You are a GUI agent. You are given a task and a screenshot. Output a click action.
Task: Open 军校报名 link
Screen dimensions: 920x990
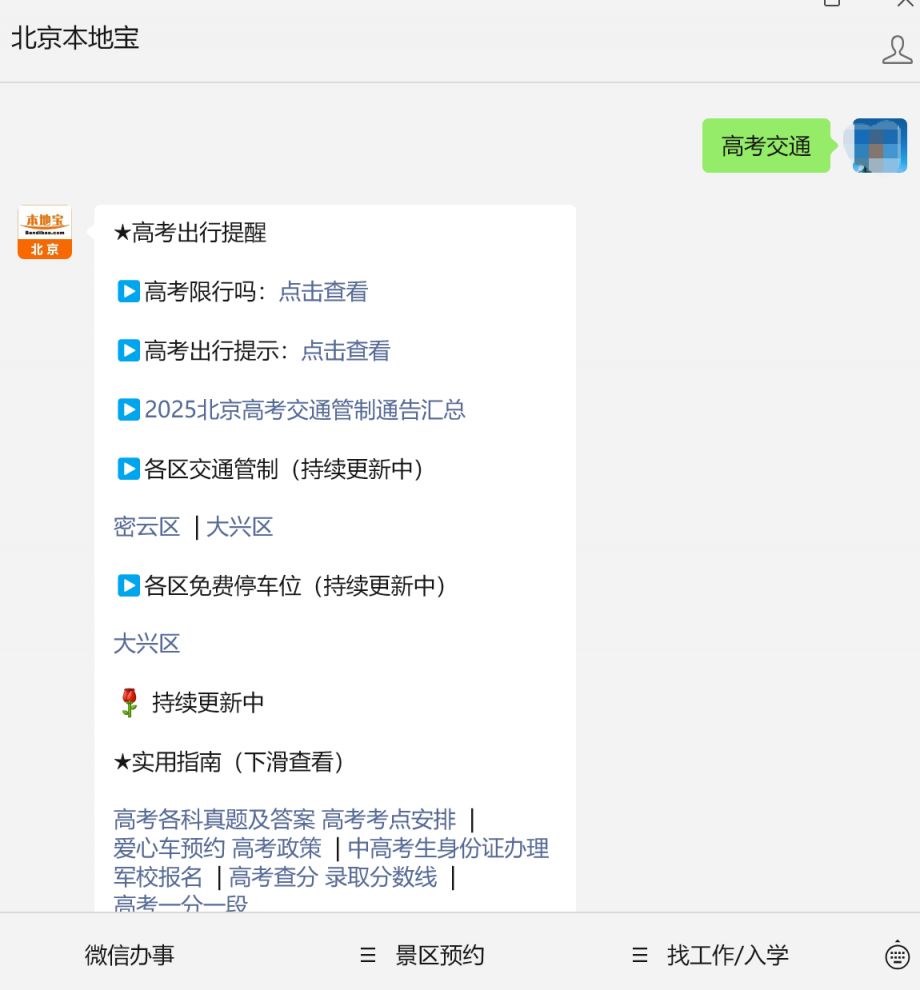[158, 878]
